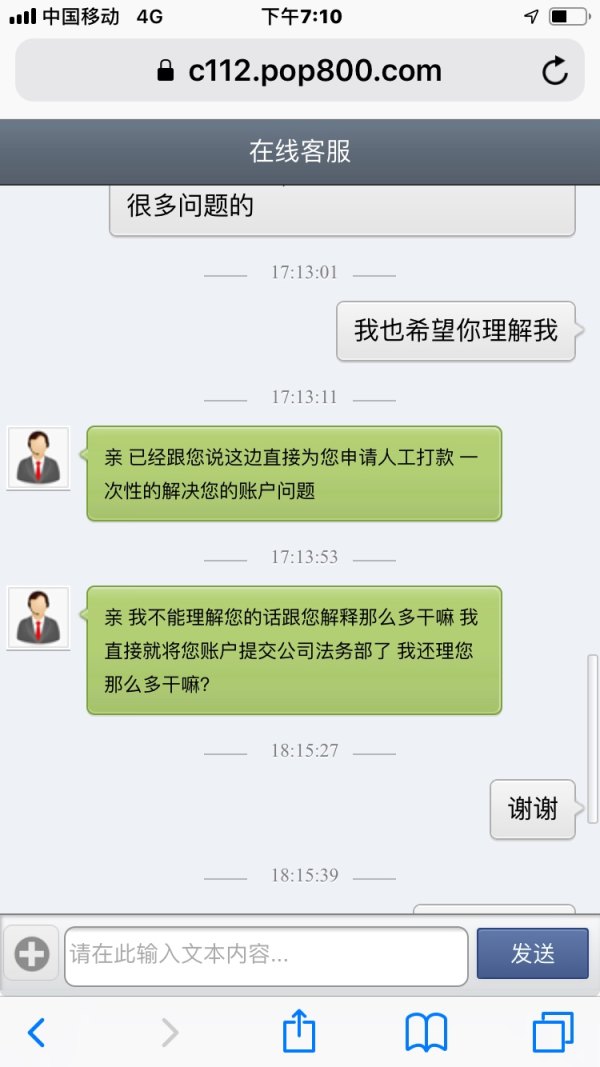Tap the 发送 send button
Image resolution: width=600 pixels, height=1067 pixels.
click(x=532, y=953)
